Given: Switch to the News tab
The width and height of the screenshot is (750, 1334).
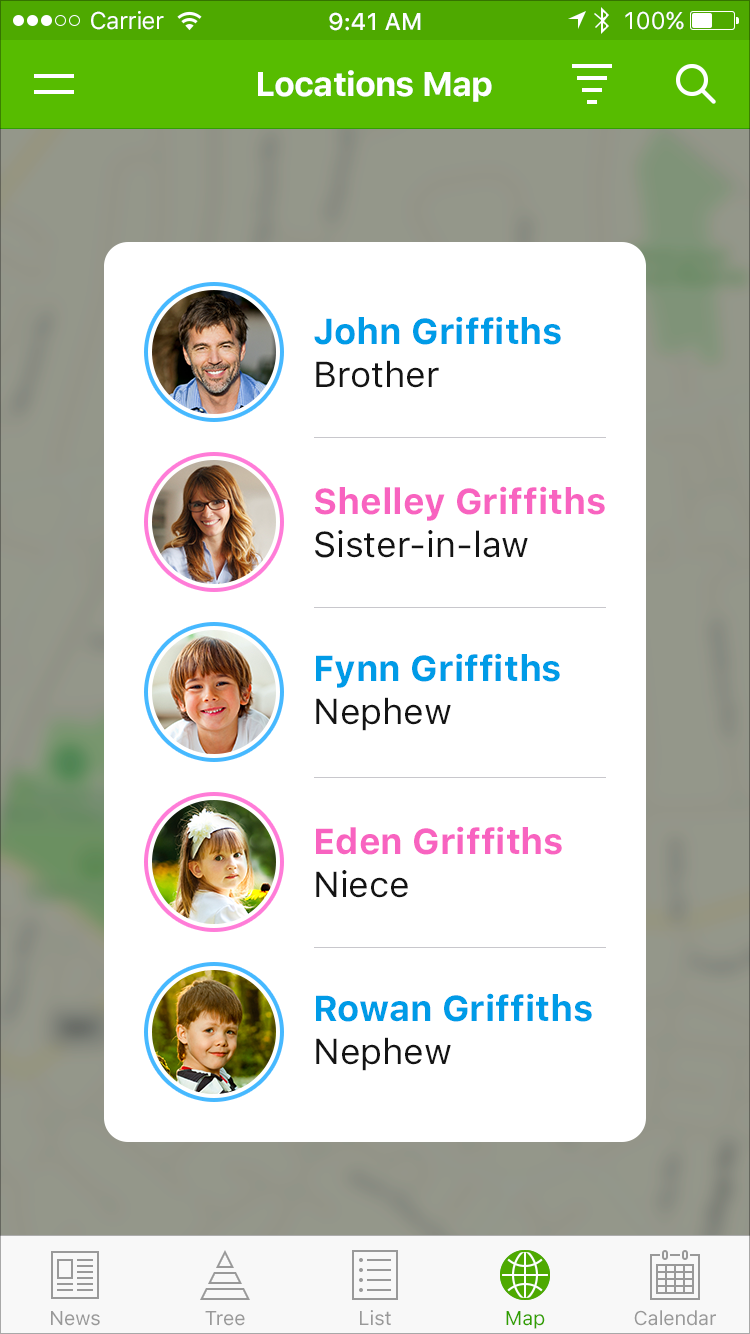Looking at the screenshot, I should (75, 1287).
